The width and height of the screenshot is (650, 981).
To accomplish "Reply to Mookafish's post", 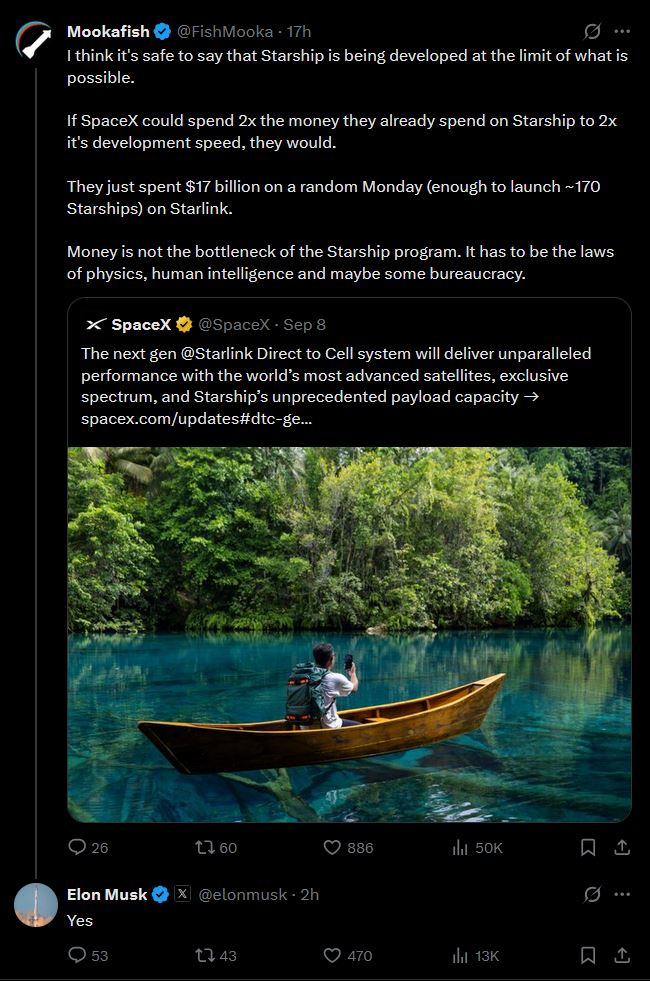I will 88,848.
